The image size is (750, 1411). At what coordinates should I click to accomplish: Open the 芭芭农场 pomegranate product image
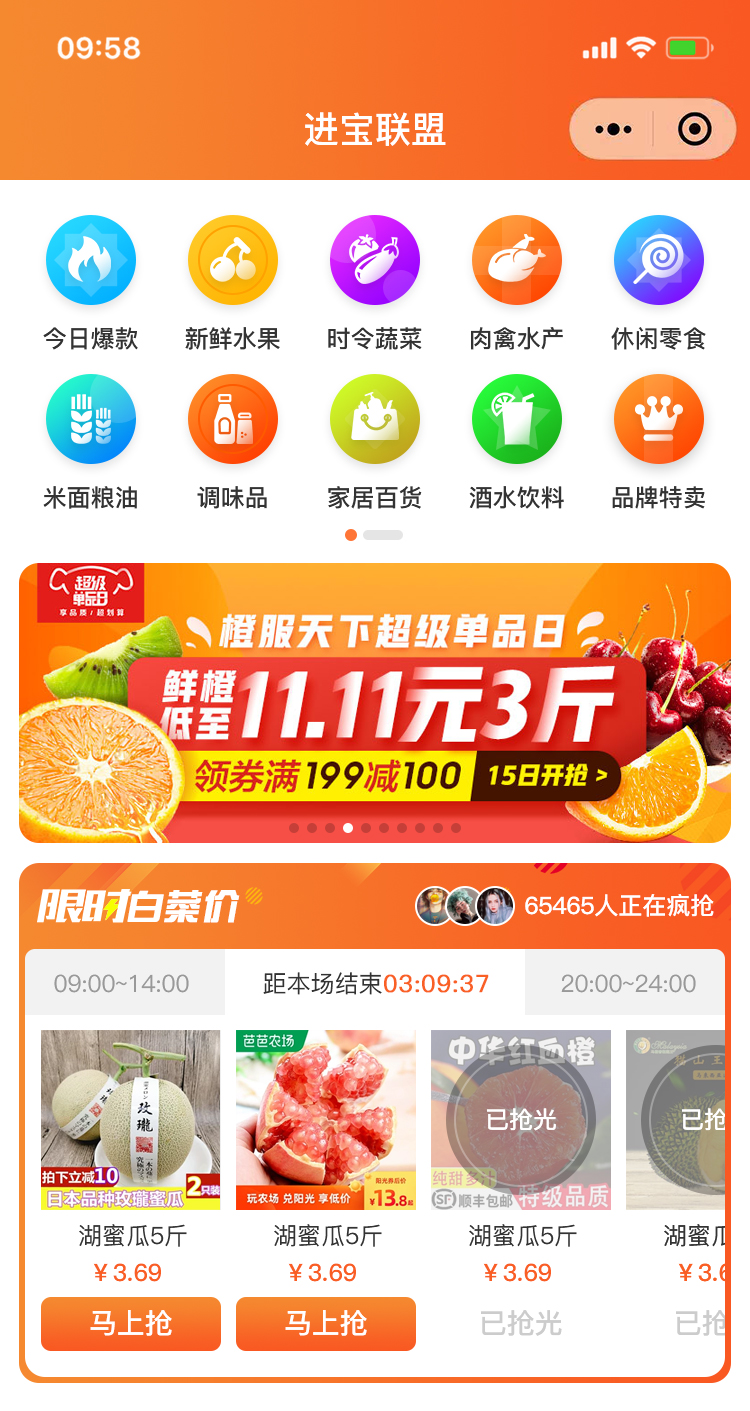tap(326, 1119)
